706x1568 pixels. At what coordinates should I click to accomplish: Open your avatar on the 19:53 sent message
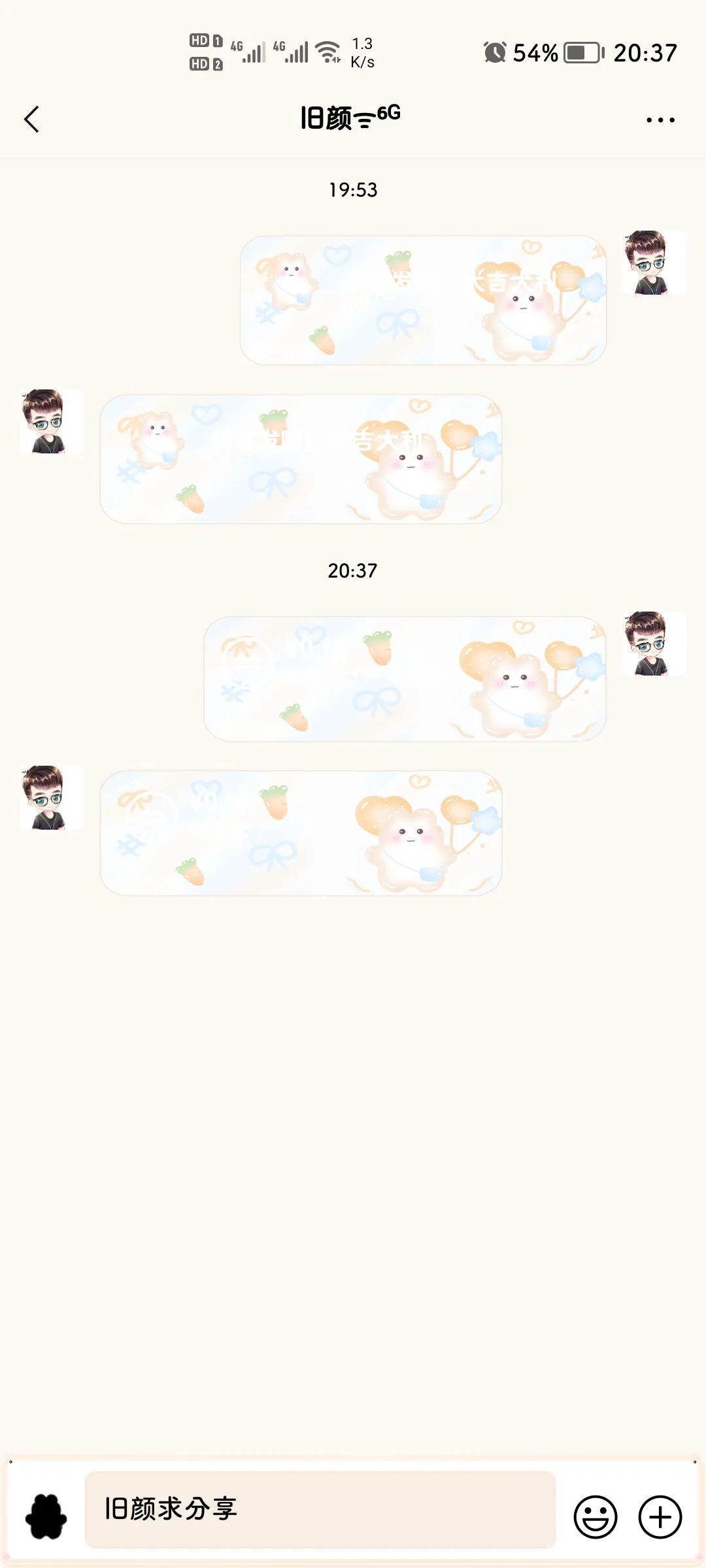[652, 262]
